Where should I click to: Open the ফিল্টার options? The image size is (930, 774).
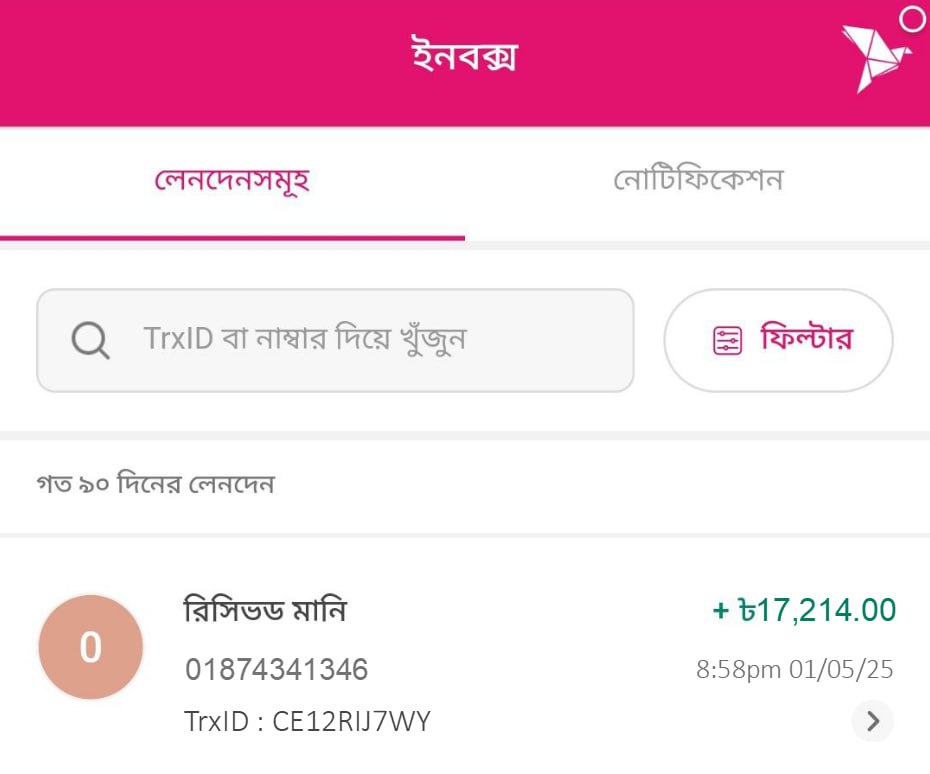pos(778,340)
